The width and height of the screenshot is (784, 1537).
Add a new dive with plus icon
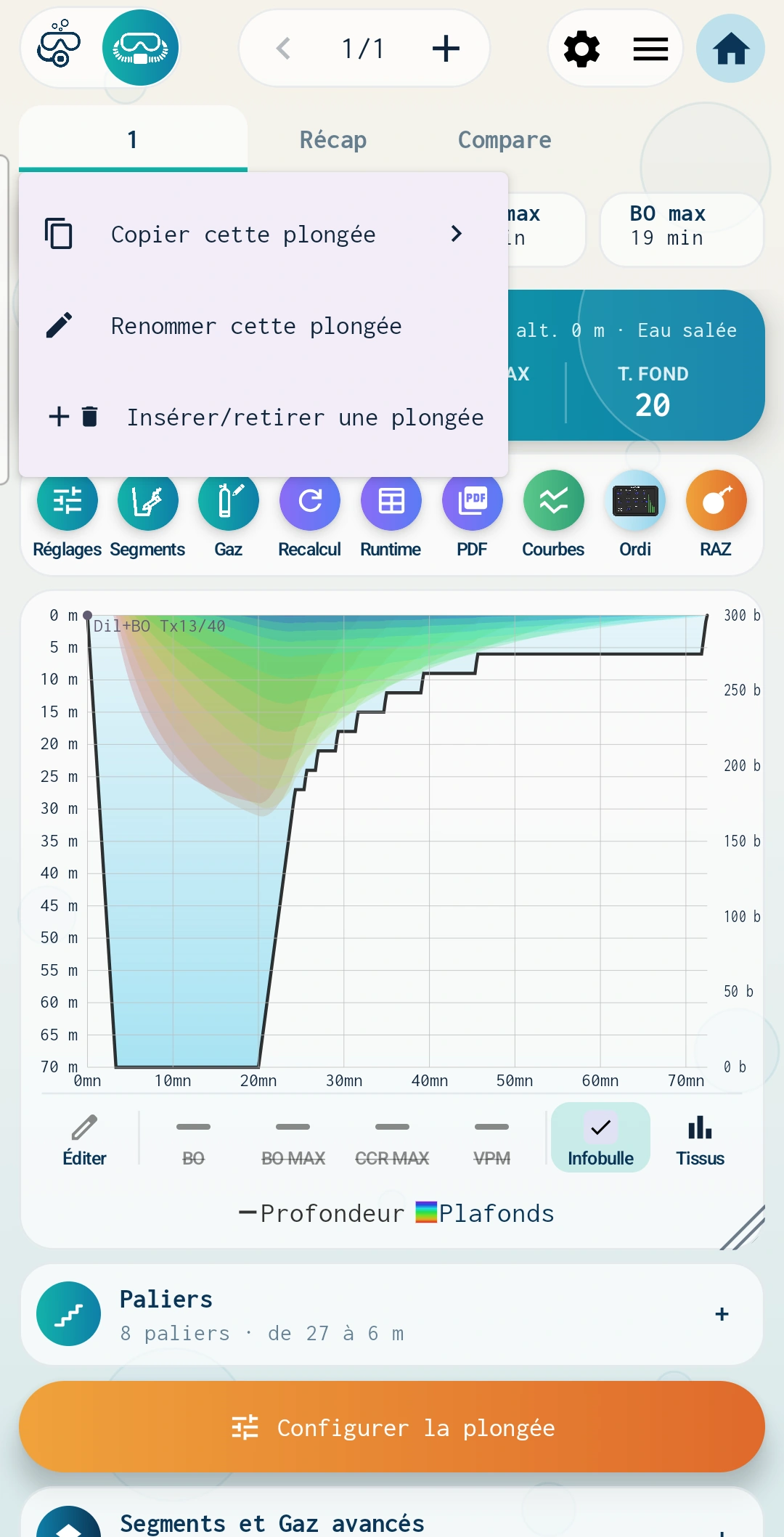(x=446, y=49)
